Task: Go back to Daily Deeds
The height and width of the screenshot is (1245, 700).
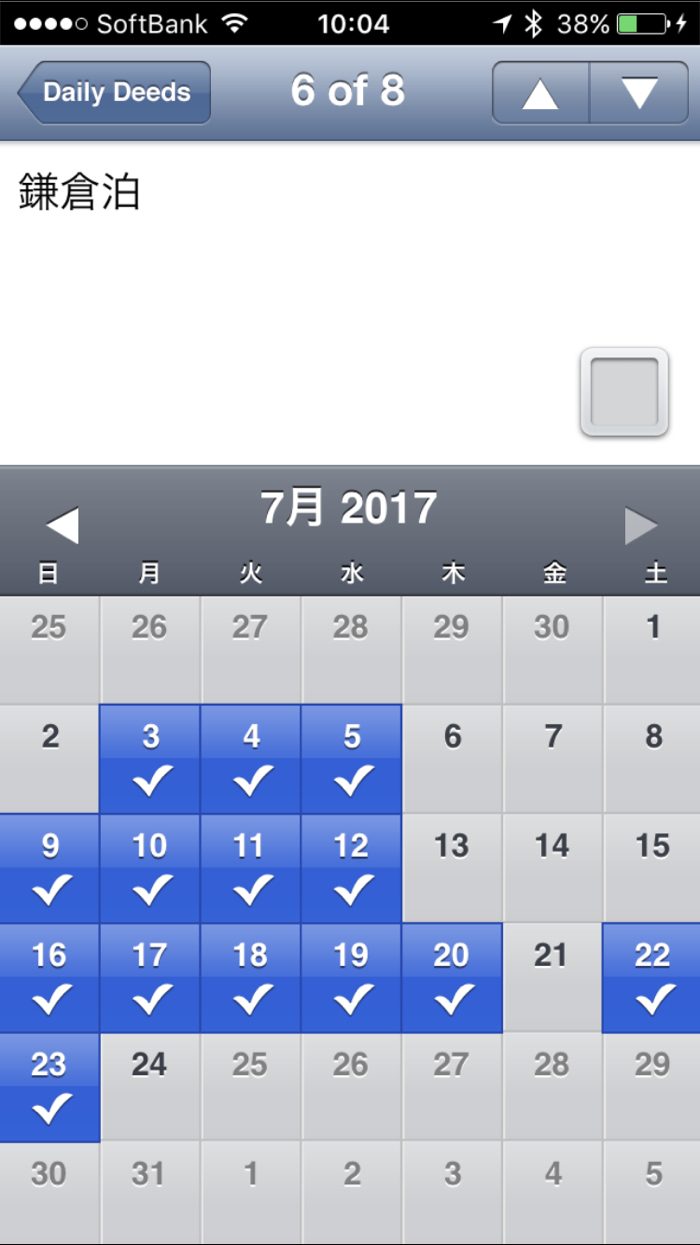Action: click(x=114, y=92)
